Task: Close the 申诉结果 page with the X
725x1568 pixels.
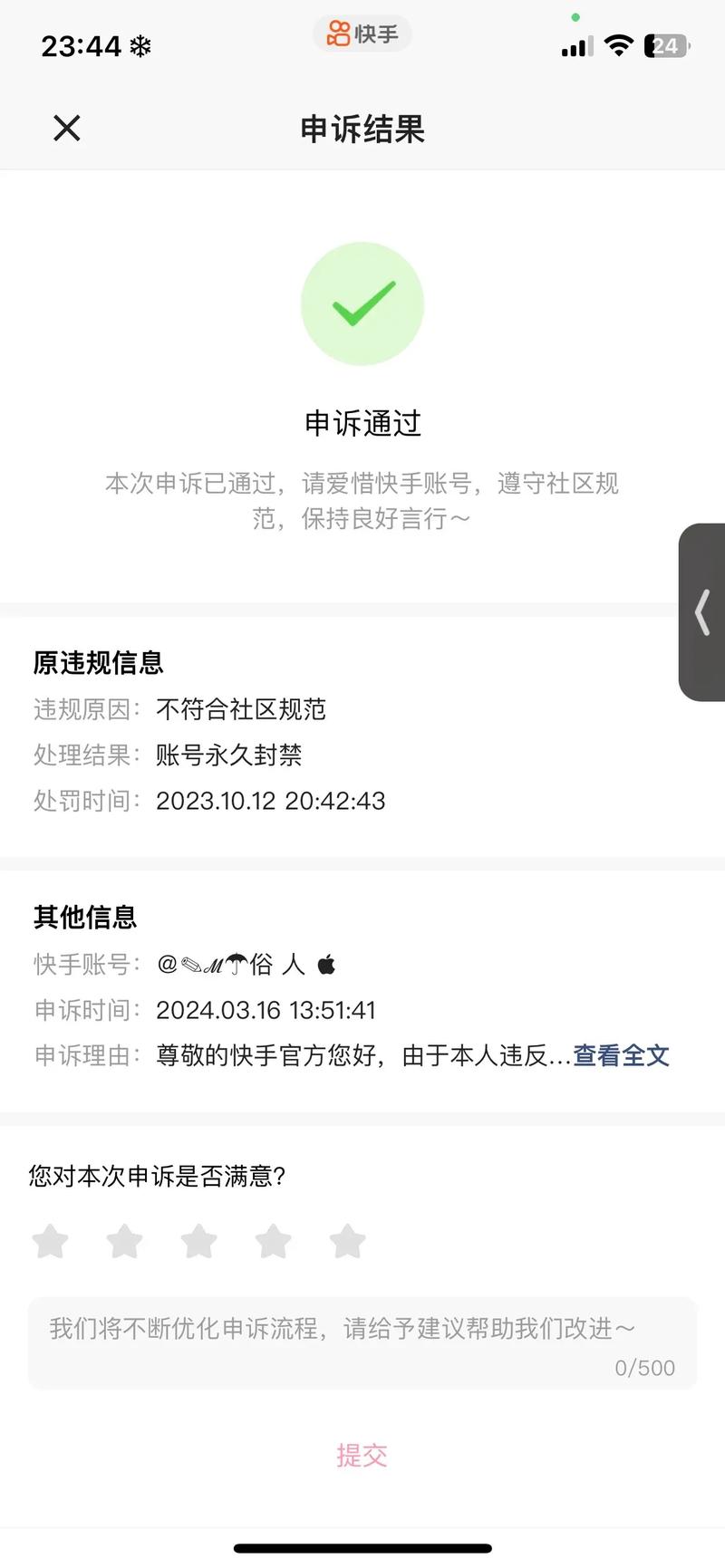Action: click(66, 129)
